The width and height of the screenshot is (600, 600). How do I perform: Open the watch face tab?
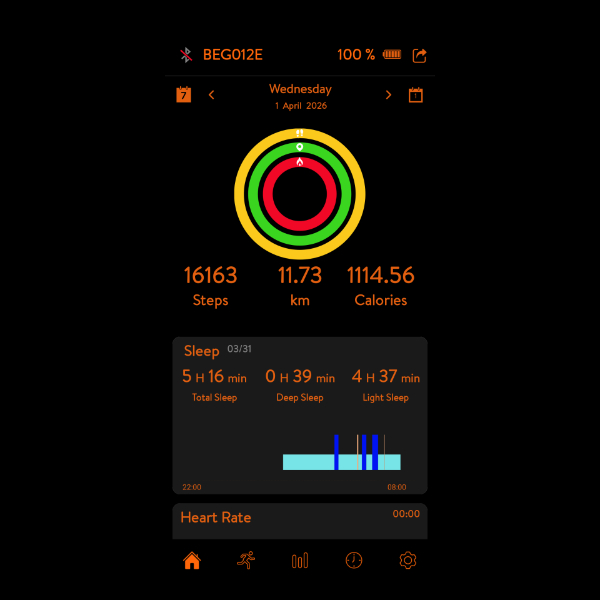tap(354, 561)
